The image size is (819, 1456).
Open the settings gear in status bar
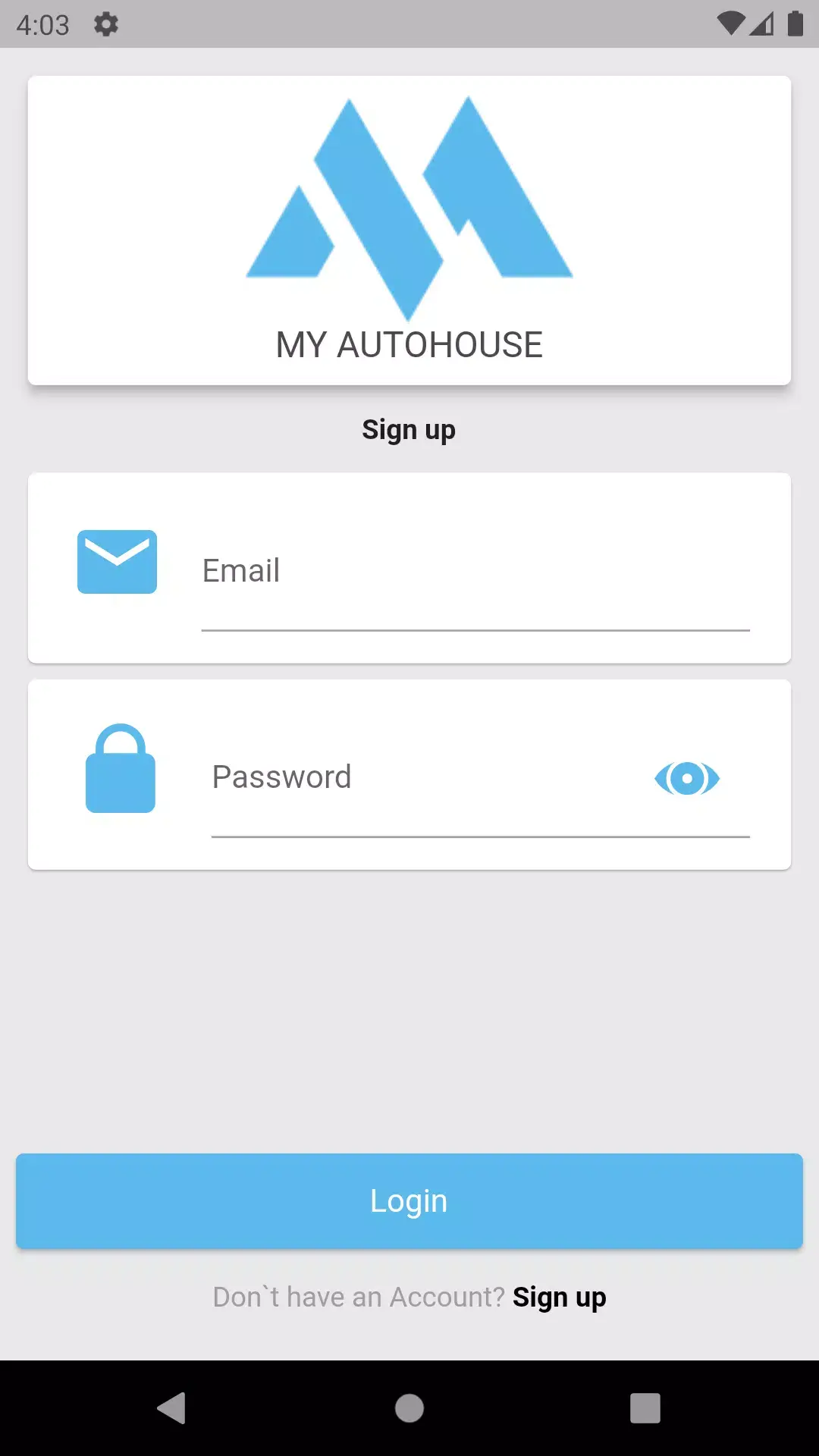coord(105,24)
